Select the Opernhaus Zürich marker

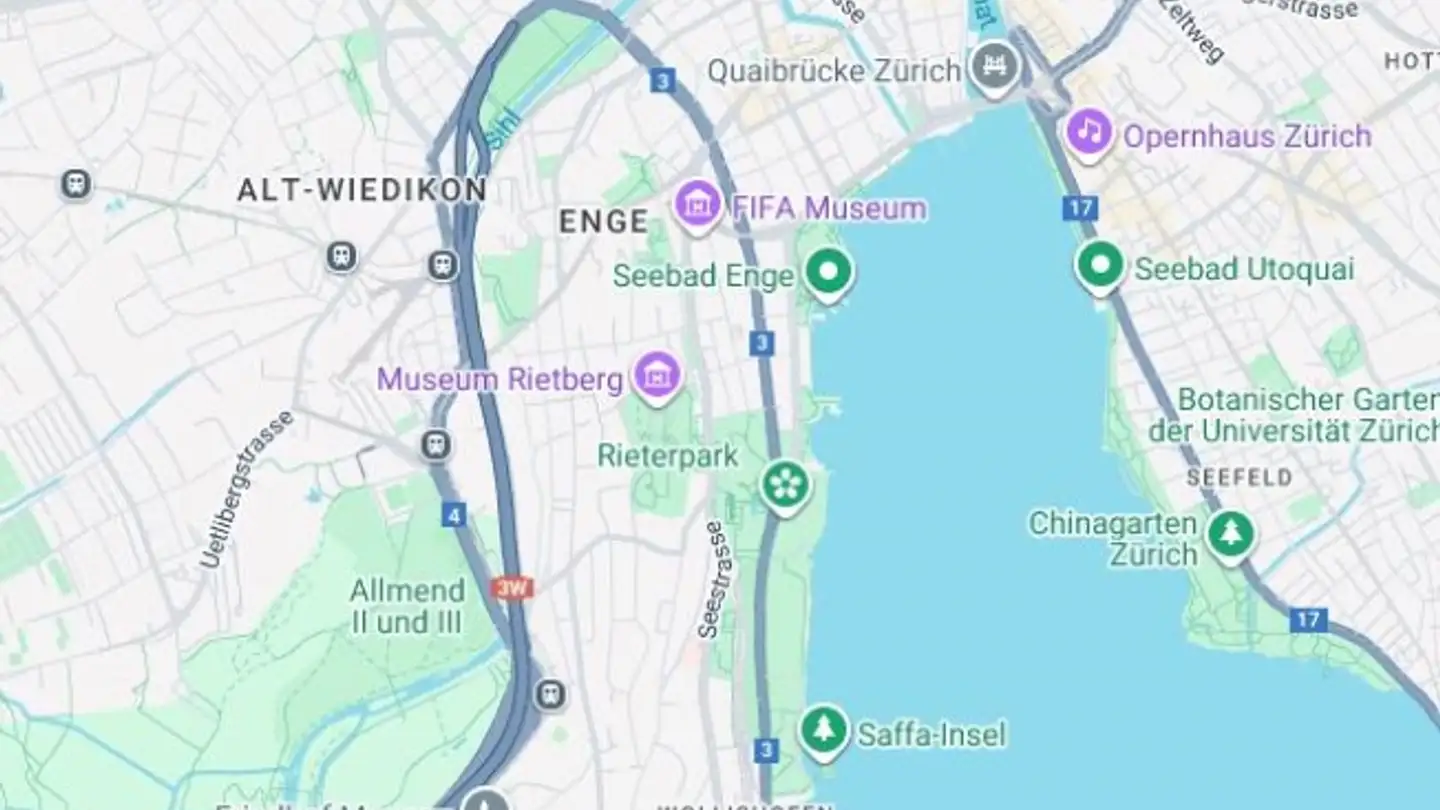tap(1089, 132)
